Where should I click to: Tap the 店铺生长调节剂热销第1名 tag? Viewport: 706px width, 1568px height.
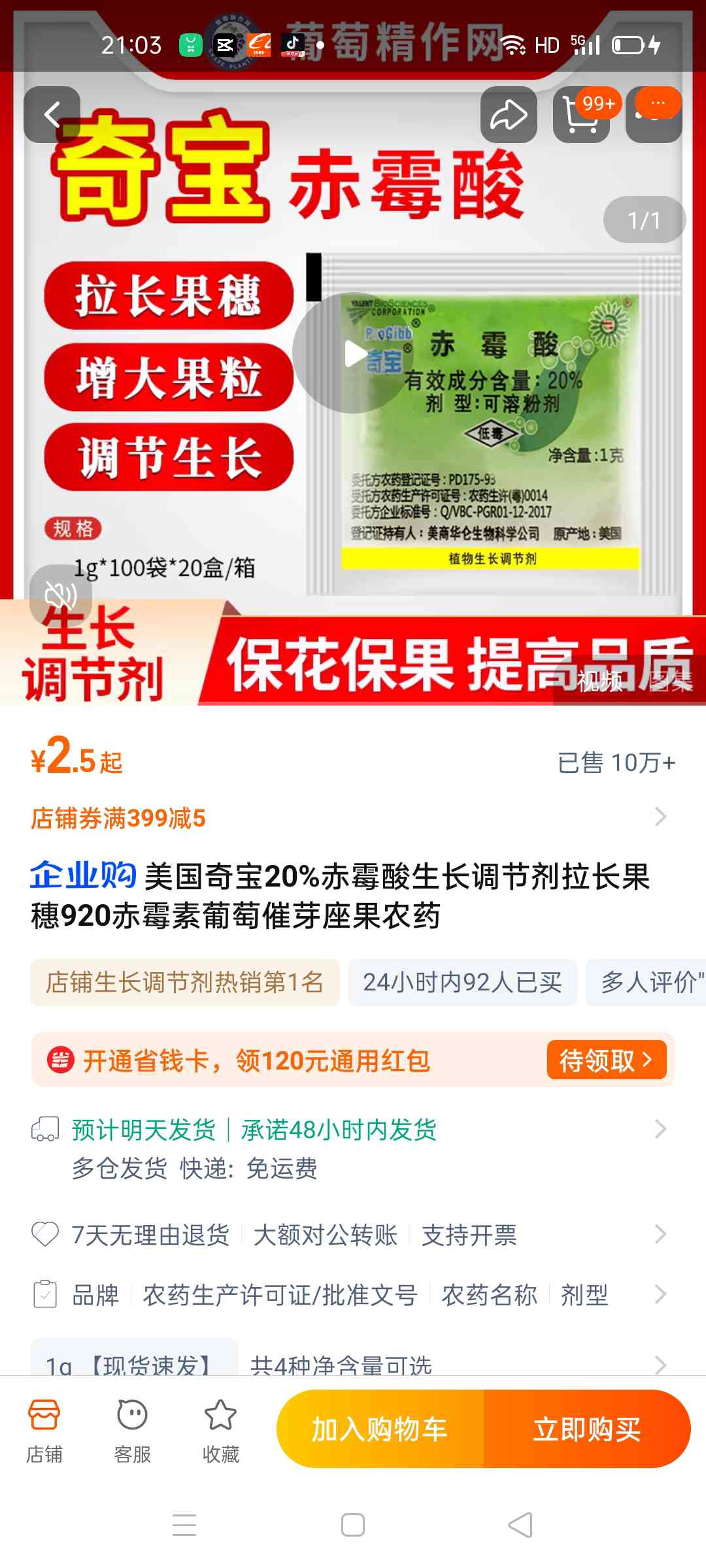tap(184, 982)
